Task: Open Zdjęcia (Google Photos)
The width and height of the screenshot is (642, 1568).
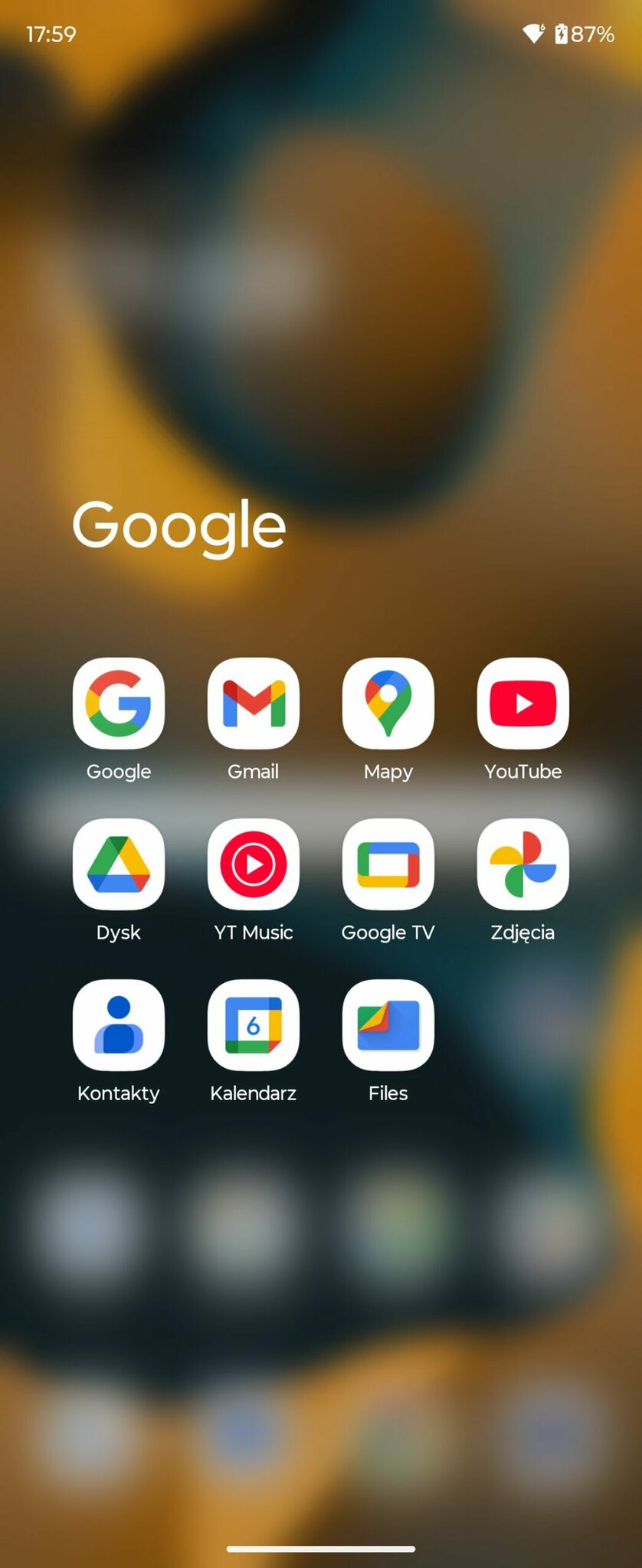Action: 523,864
